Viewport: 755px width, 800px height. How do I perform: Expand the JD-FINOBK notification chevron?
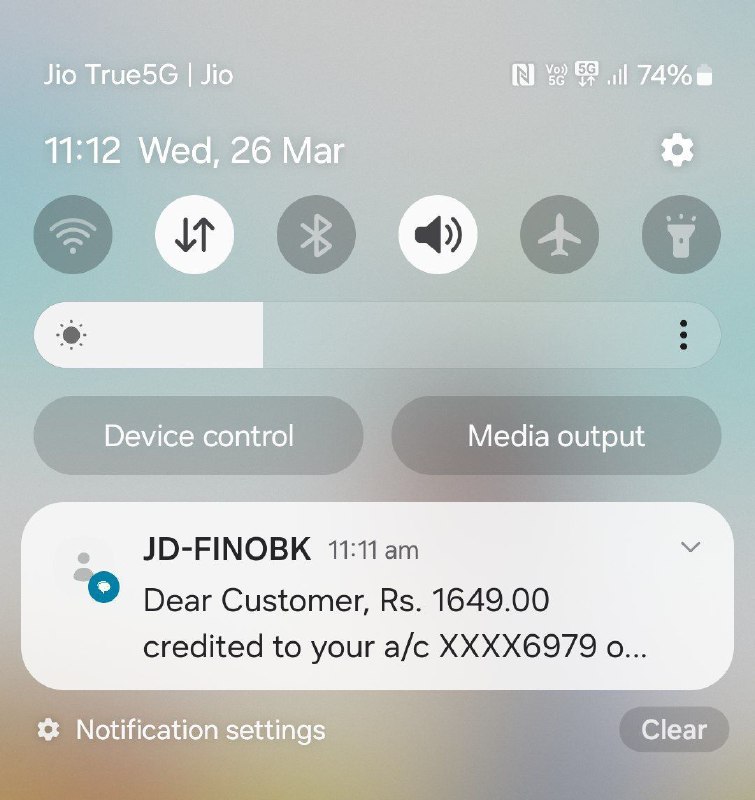point(690,547)
